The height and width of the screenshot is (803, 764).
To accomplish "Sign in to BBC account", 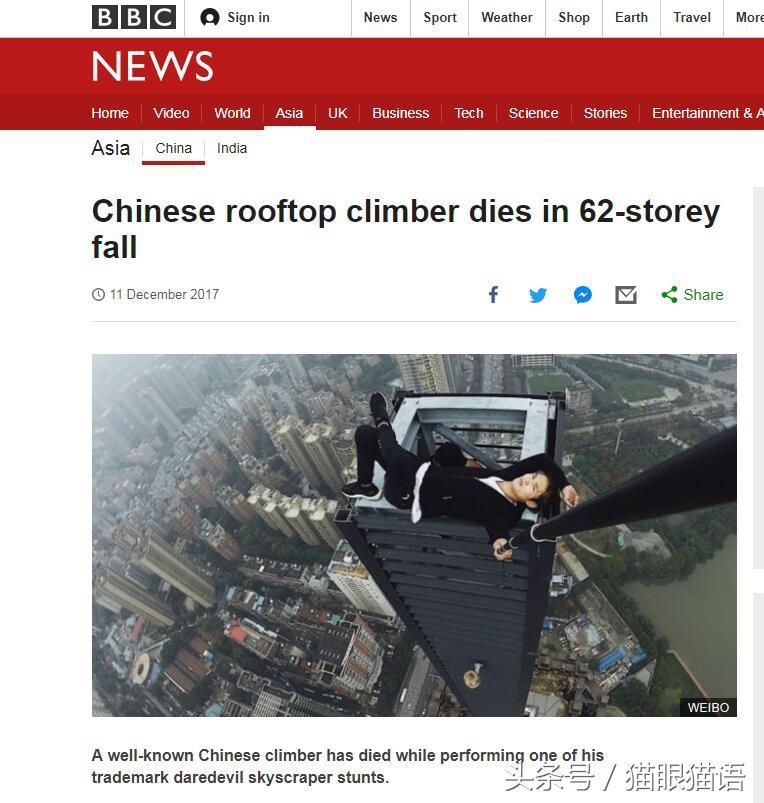I will [236, 17].
